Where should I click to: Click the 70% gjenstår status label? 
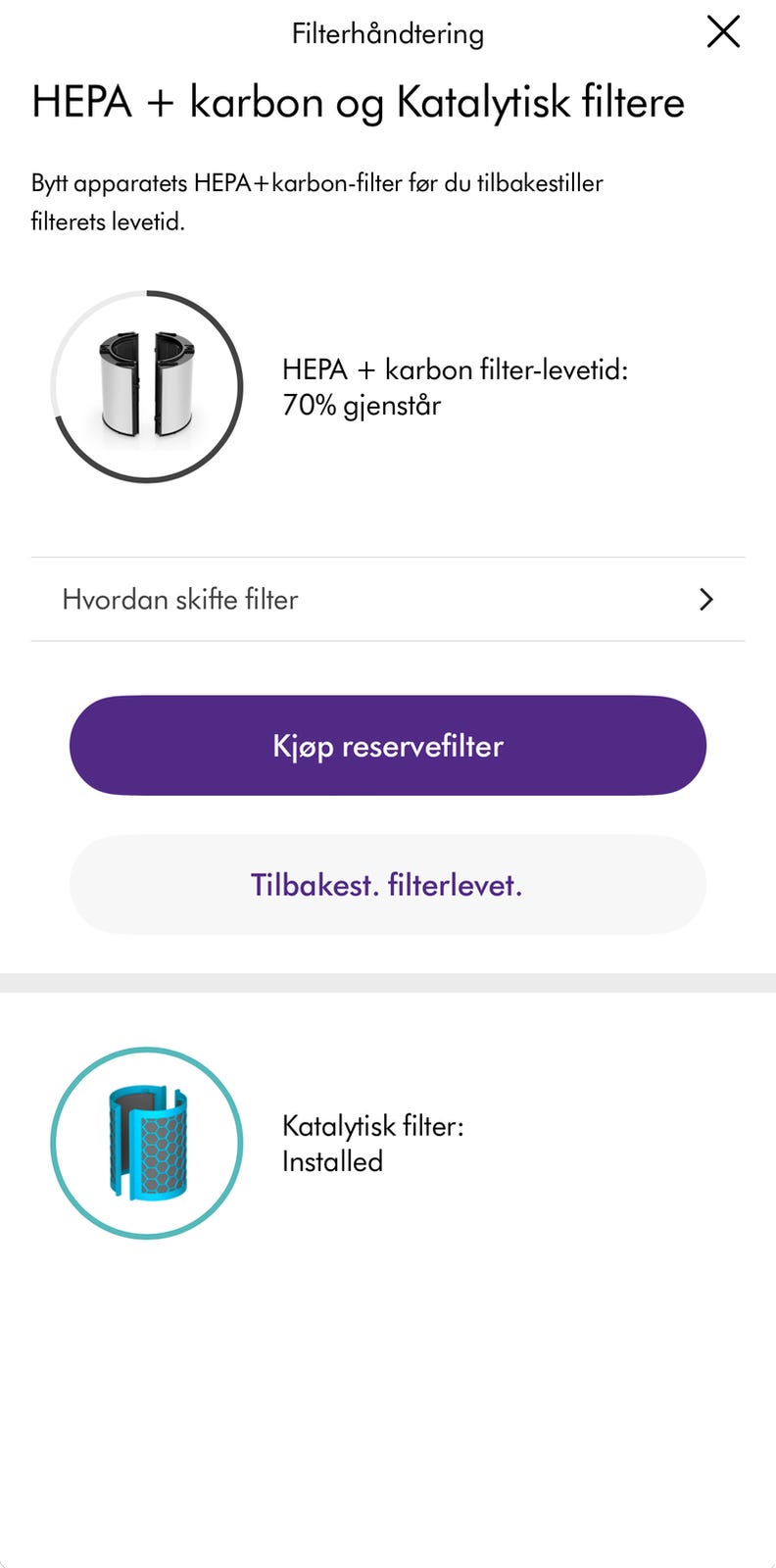point(361,405)
